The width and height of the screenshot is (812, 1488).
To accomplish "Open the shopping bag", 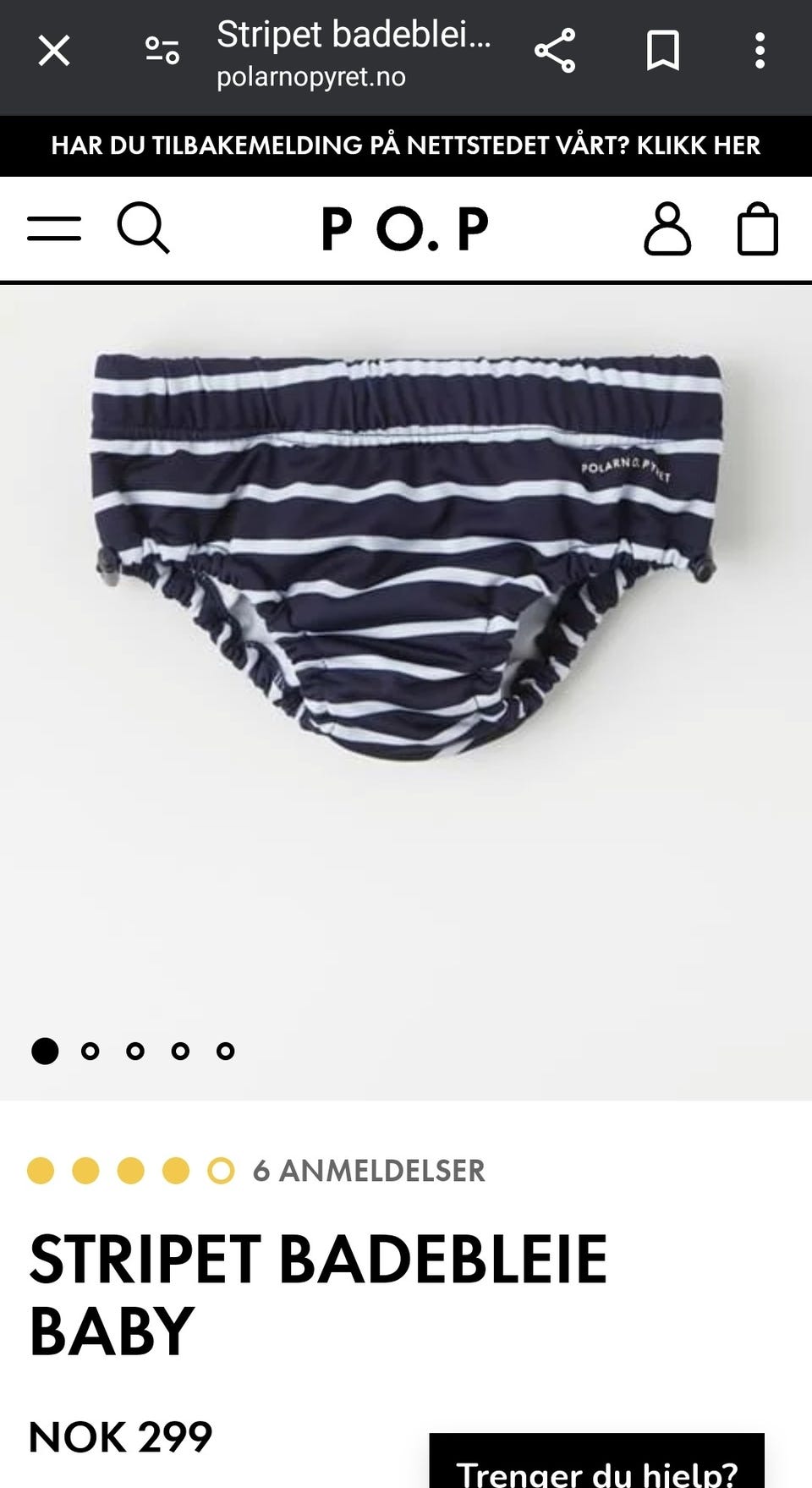I will pos(758,228).
